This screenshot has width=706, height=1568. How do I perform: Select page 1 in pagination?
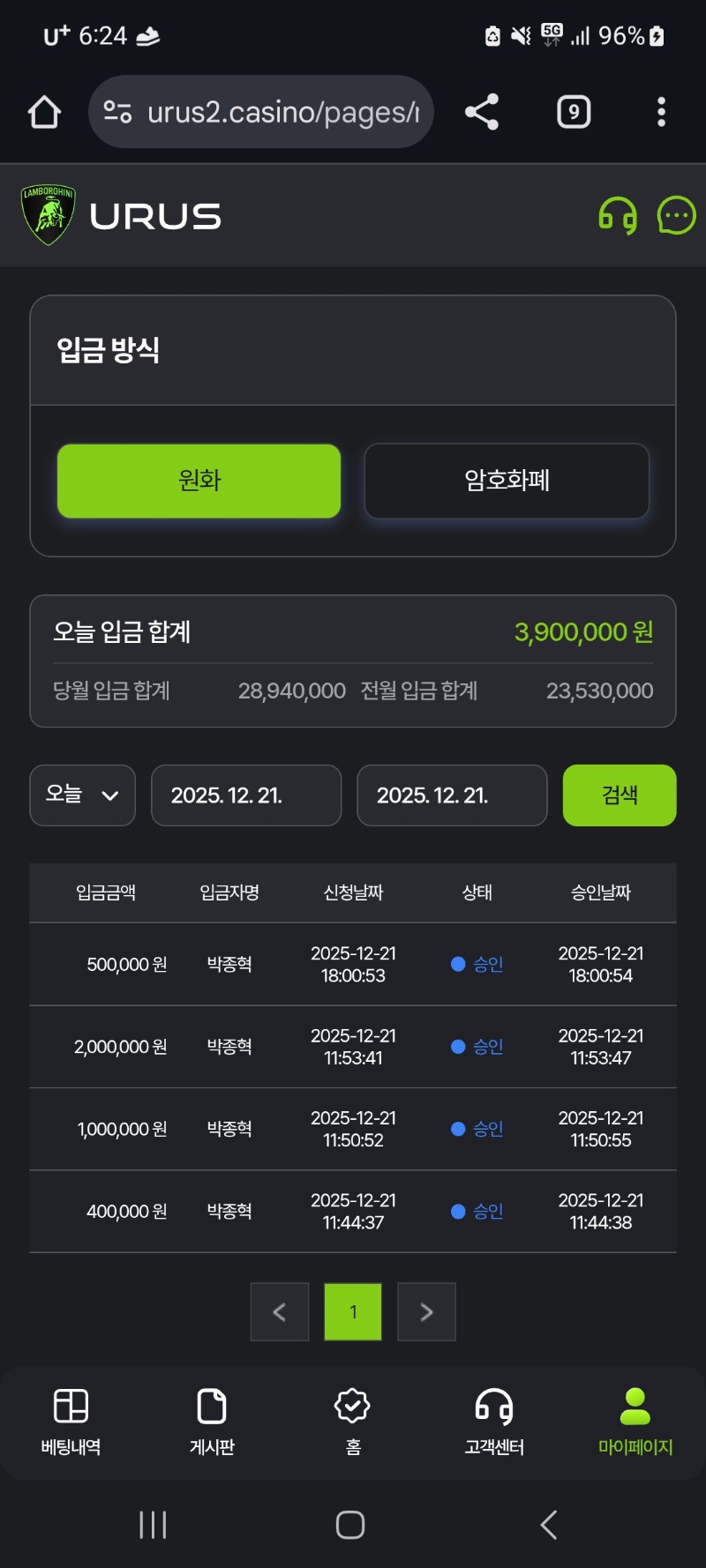353,1311
